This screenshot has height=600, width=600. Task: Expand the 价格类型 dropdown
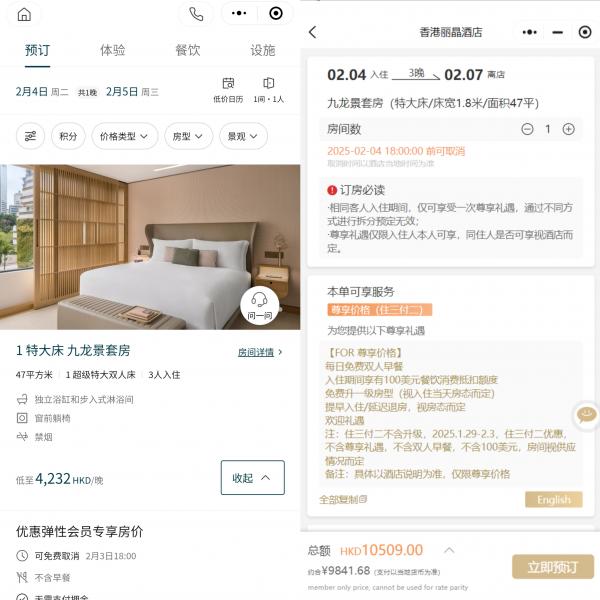125,135
